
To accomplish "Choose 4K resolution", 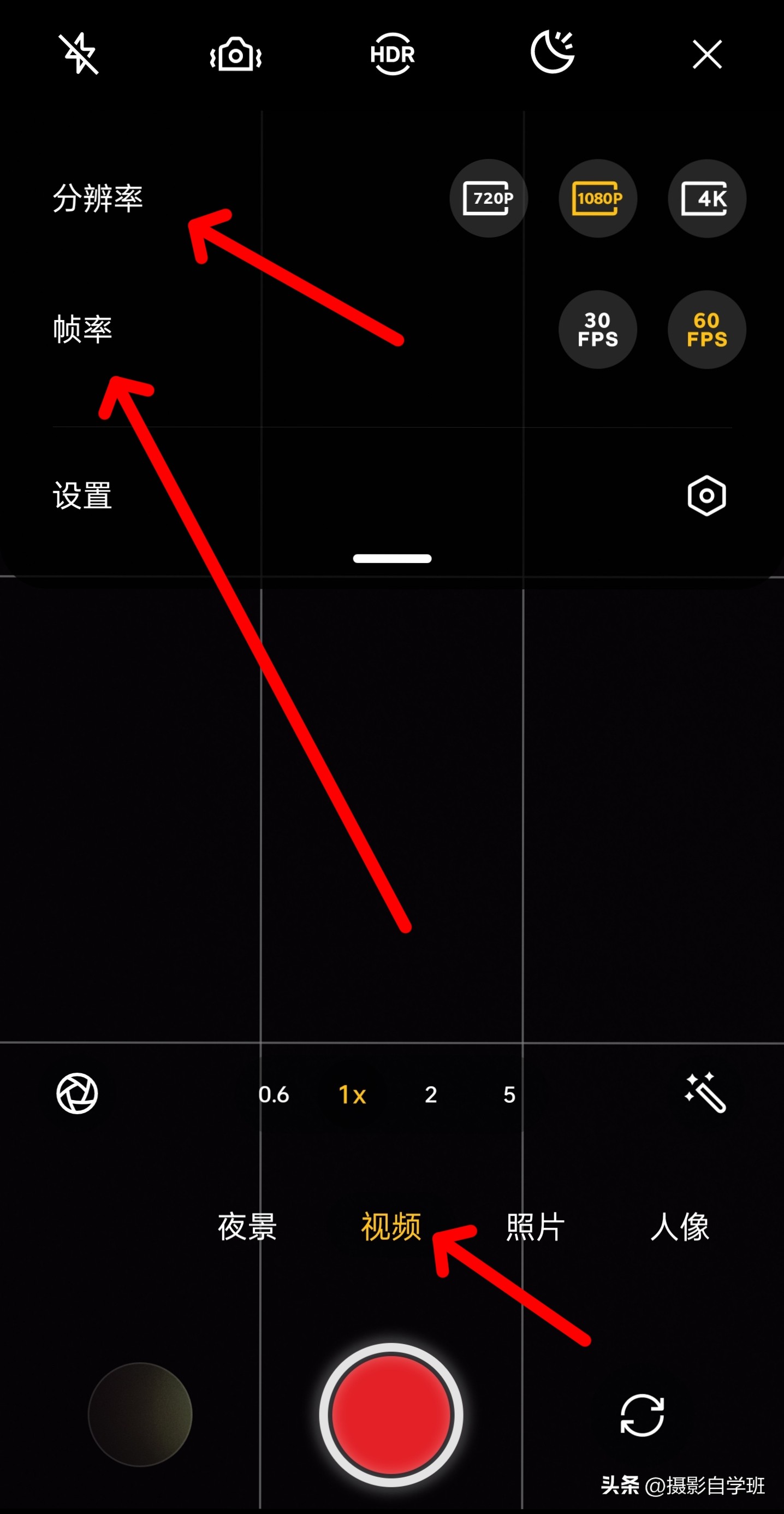I will point(706,199).
